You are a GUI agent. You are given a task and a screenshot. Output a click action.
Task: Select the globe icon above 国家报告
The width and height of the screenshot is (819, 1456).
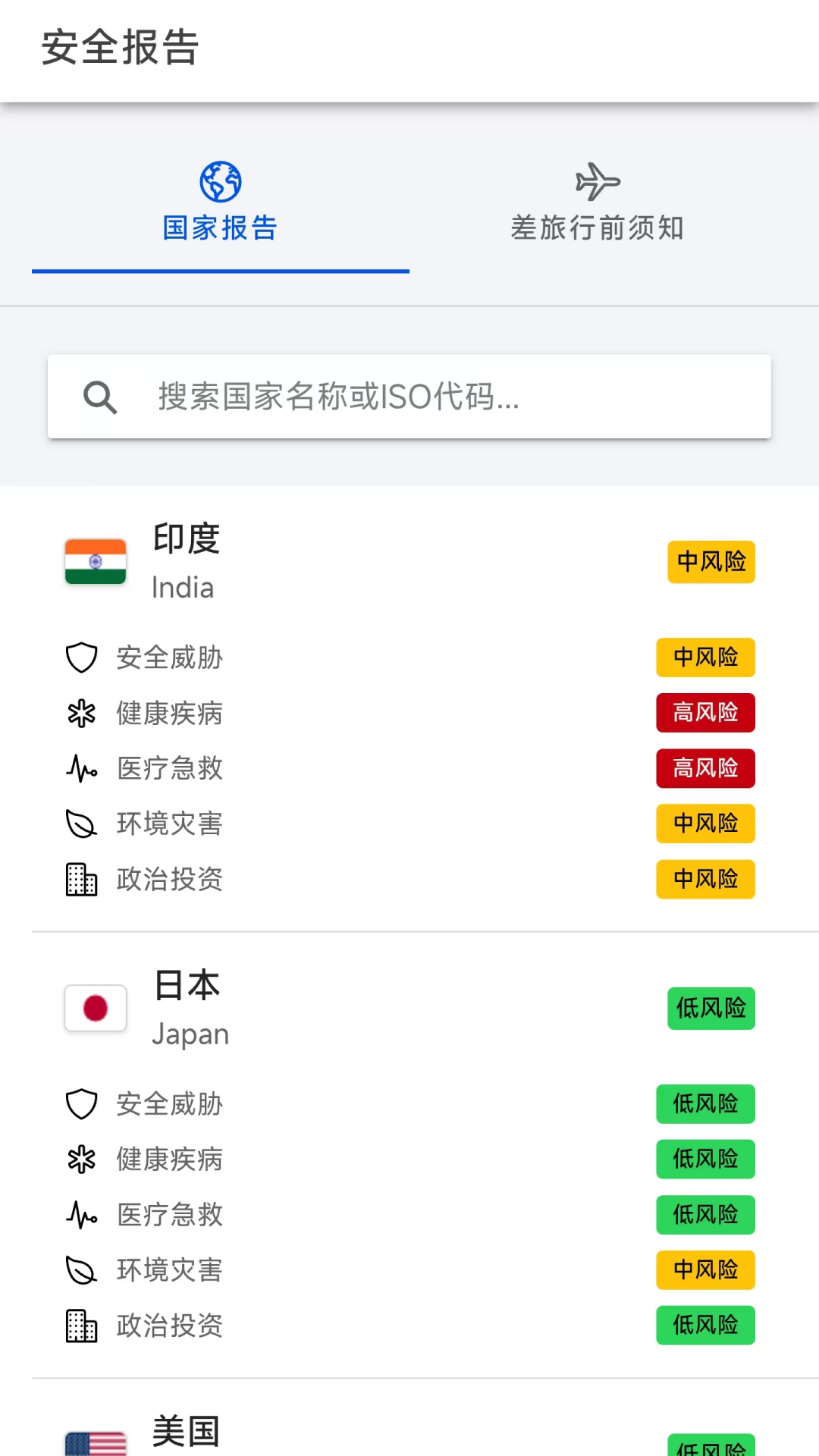click(220, 180)
